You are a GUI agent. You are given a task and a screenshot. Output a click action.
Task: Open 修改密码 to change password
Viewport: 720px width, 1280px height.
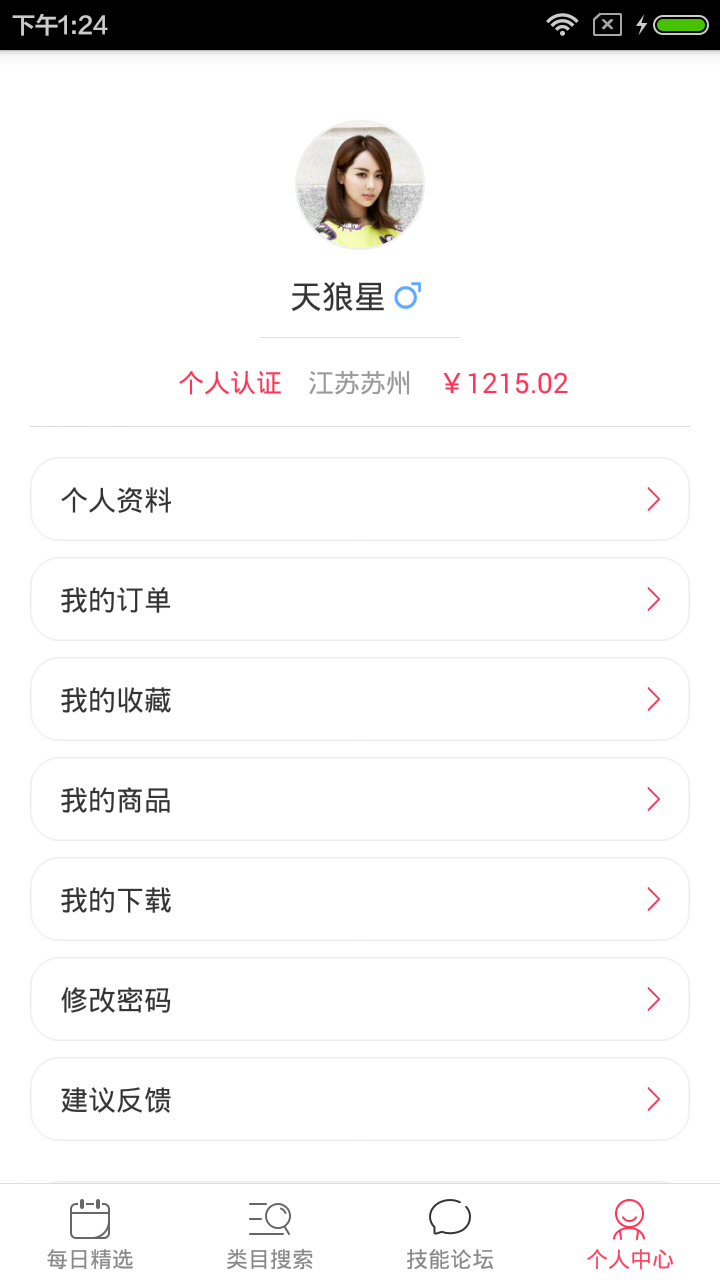(x=360, y=999)
